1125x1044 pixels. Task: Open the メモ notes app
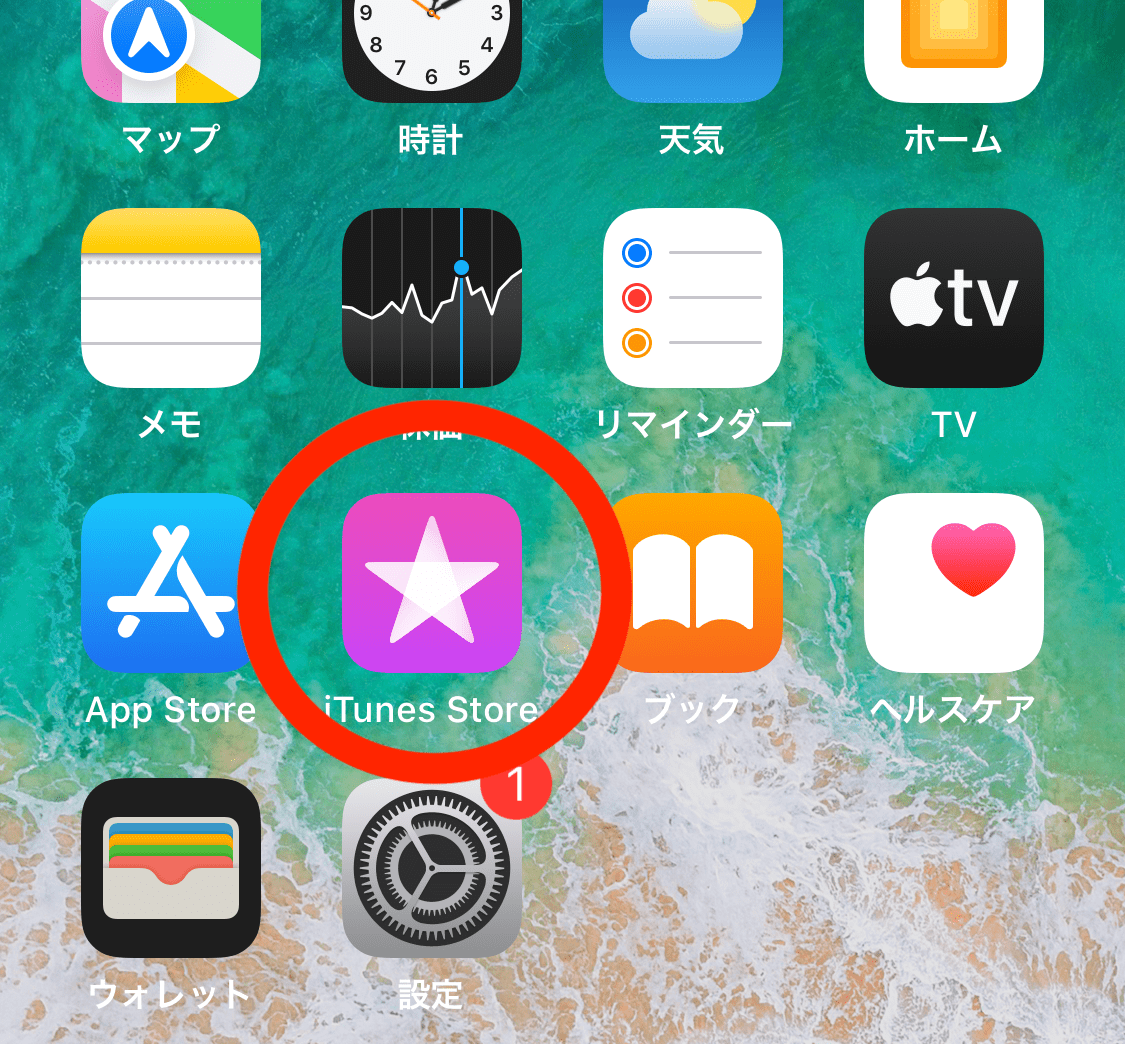pyautogui.click(x=171, y=298)
